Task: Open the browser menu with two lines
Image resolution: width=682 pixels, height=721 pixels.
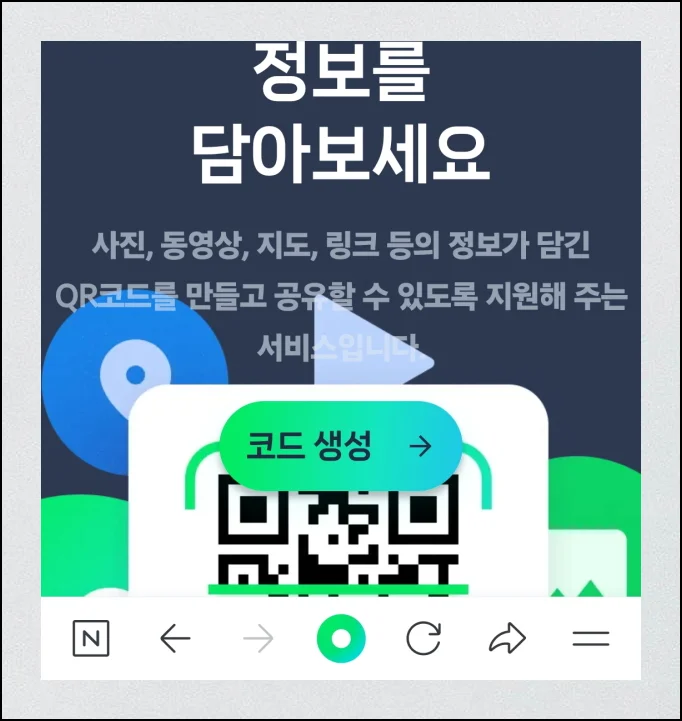Action: tap(590, 639)
